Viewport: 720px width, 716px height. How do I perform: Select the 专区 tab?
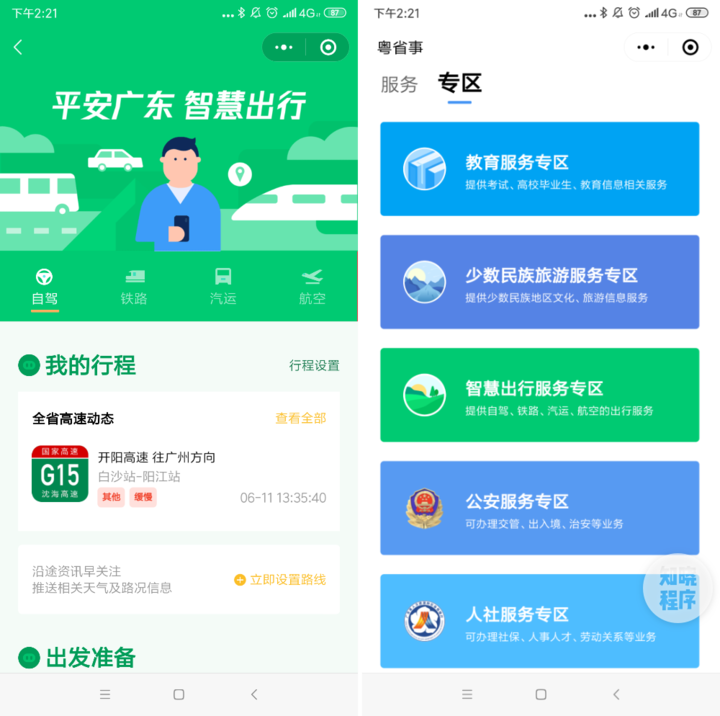point(459,84)
